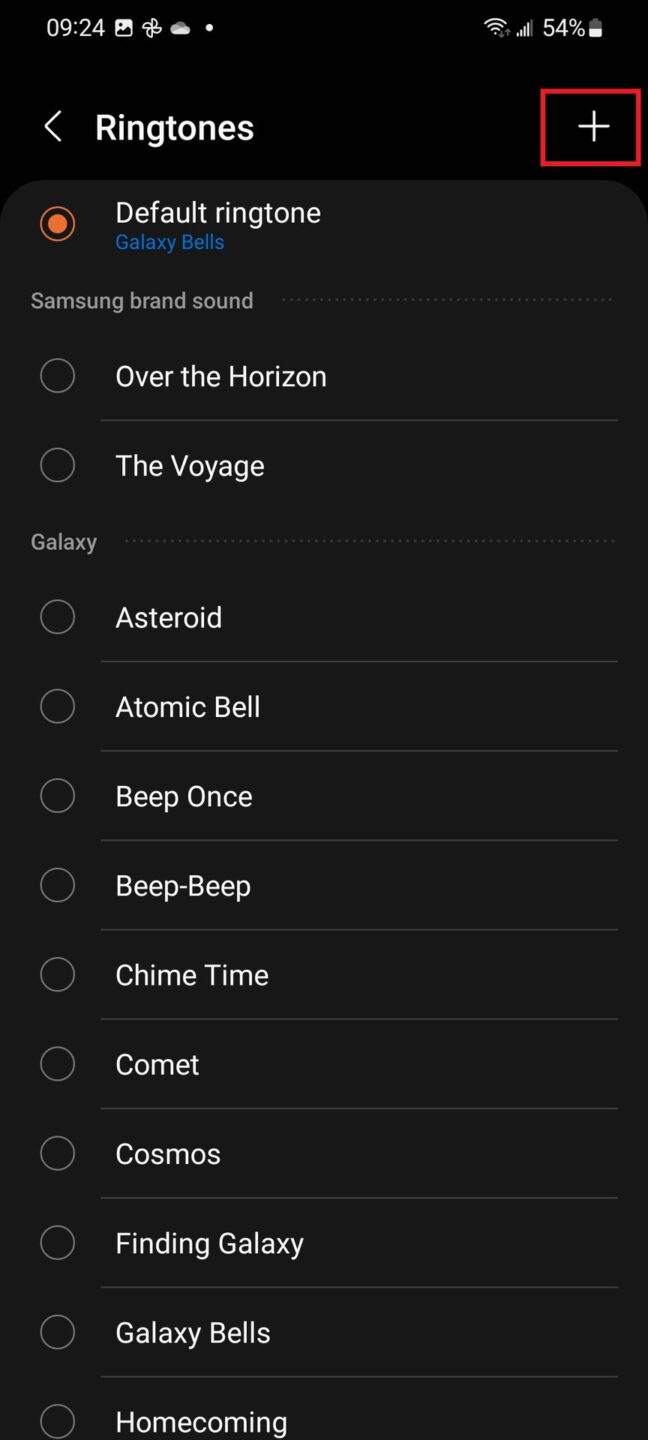The height and width of the screenshot is (1440, 648).
Task: Go back from Ringtones screen
Action: 54,127
